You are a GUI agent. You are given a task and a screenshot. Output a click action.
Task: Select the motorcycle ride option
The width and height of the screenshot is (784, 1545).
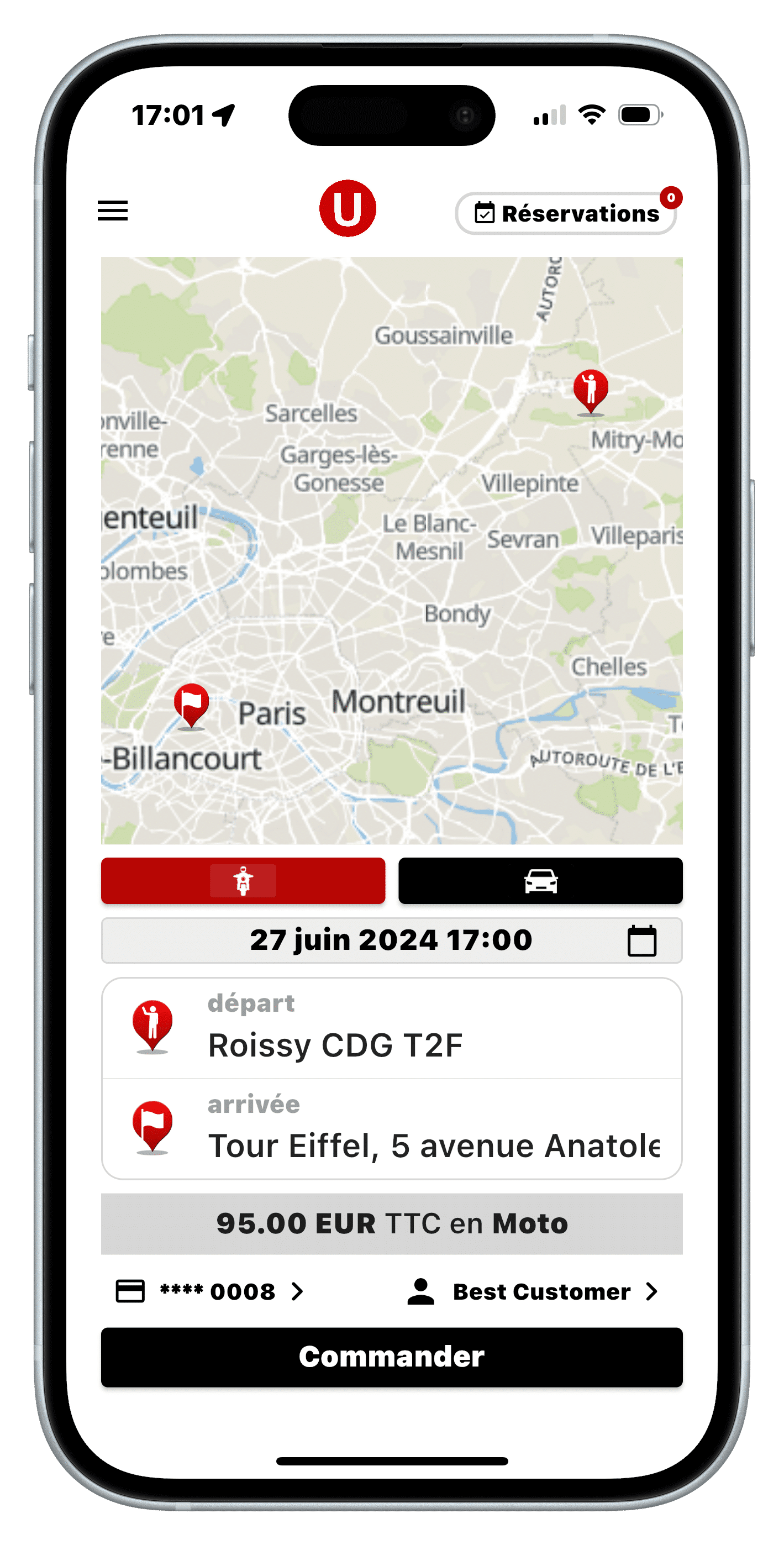pos(243,880)
